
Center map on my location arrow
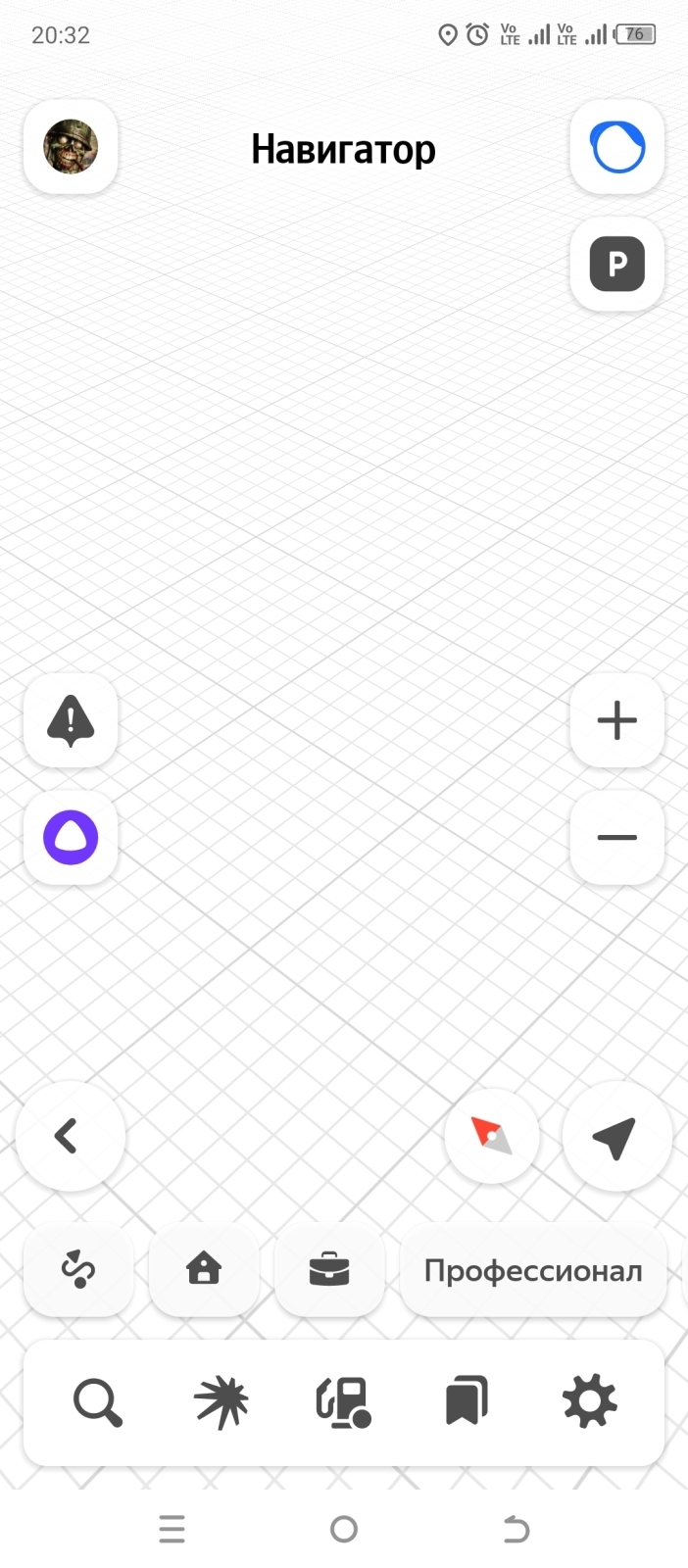(616, 1137)
